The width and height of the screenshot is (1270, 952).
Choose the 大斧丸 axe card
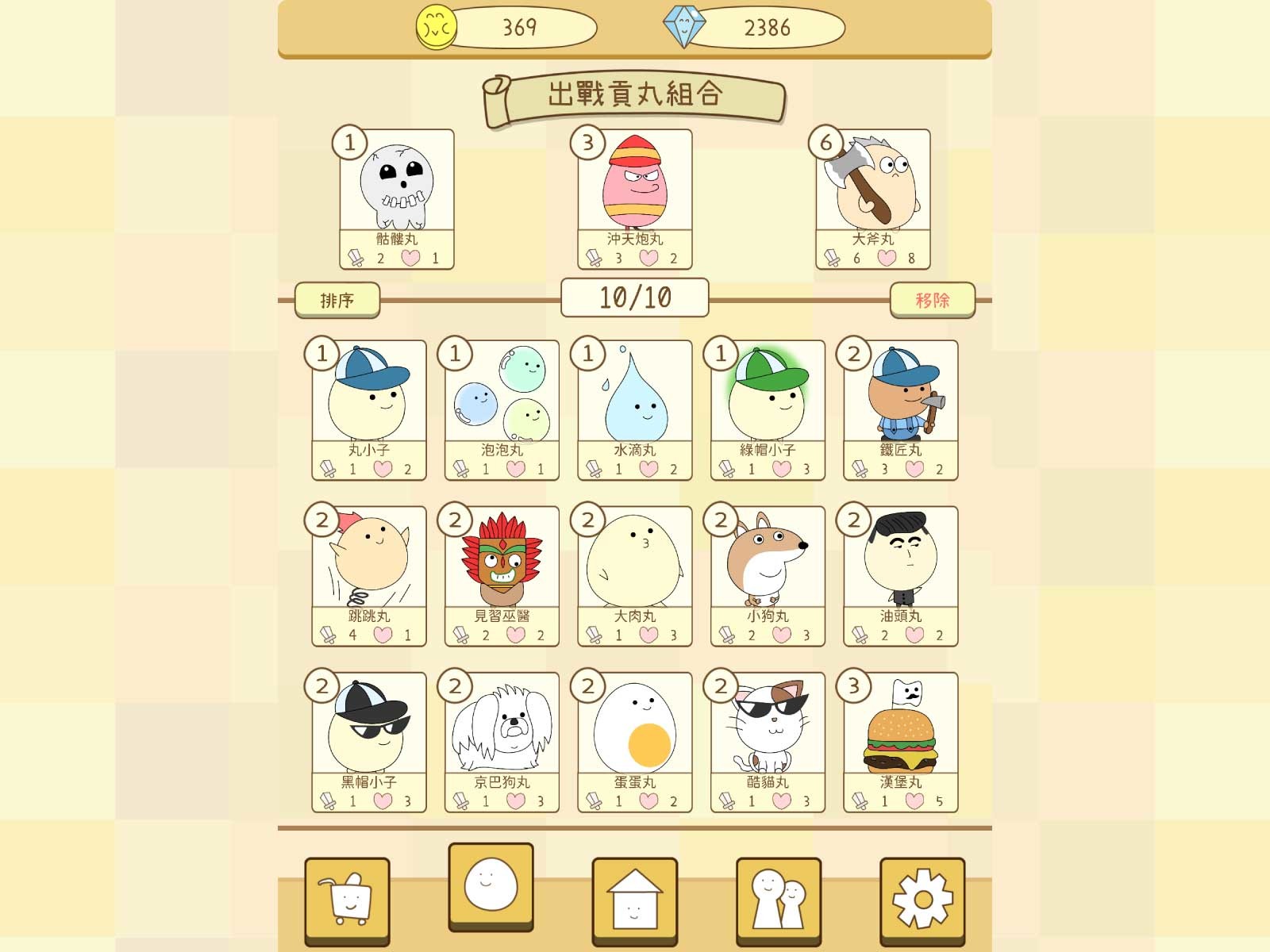872,198
